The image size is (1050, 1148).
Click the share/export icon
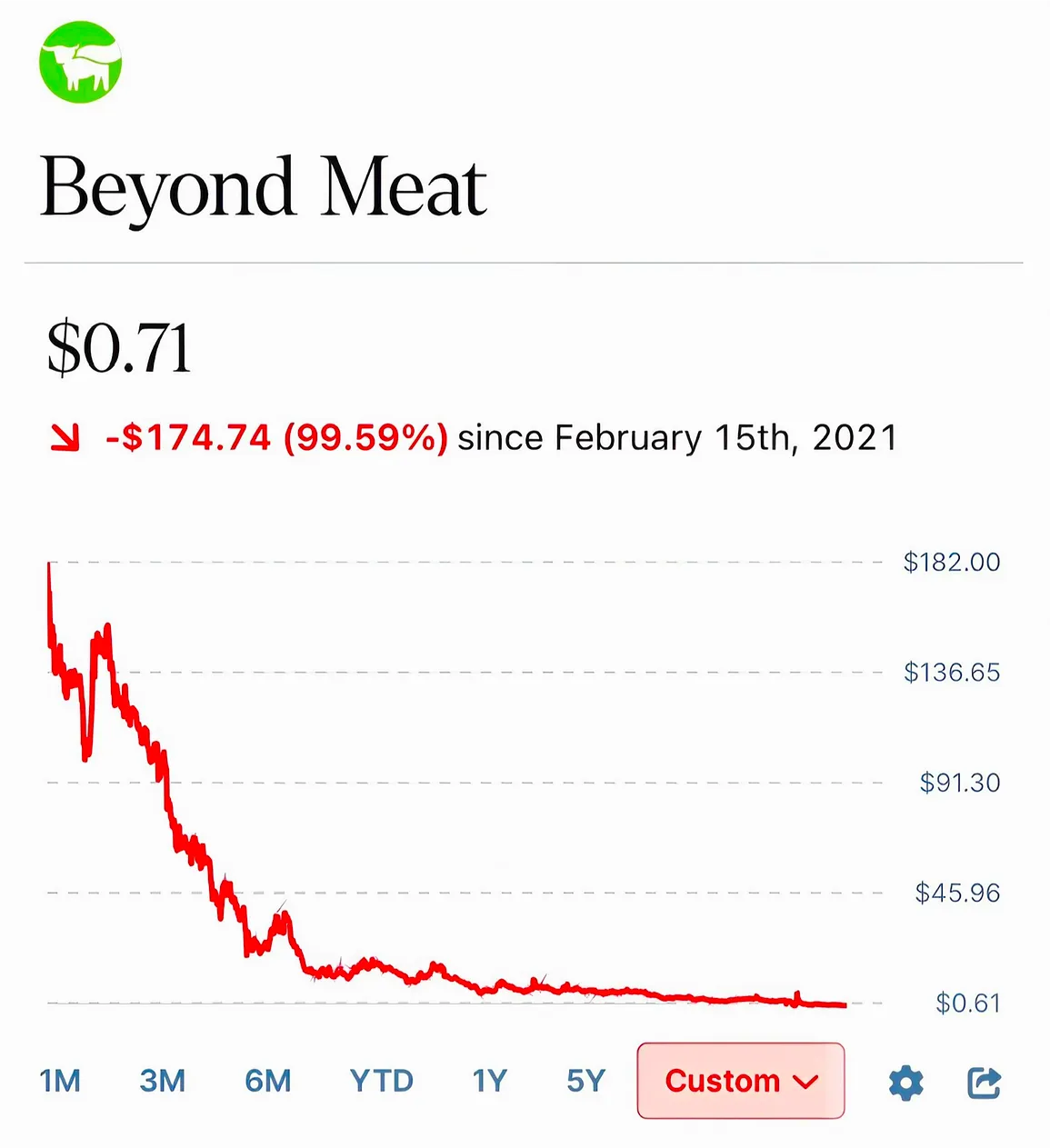tap(984, 1082)
